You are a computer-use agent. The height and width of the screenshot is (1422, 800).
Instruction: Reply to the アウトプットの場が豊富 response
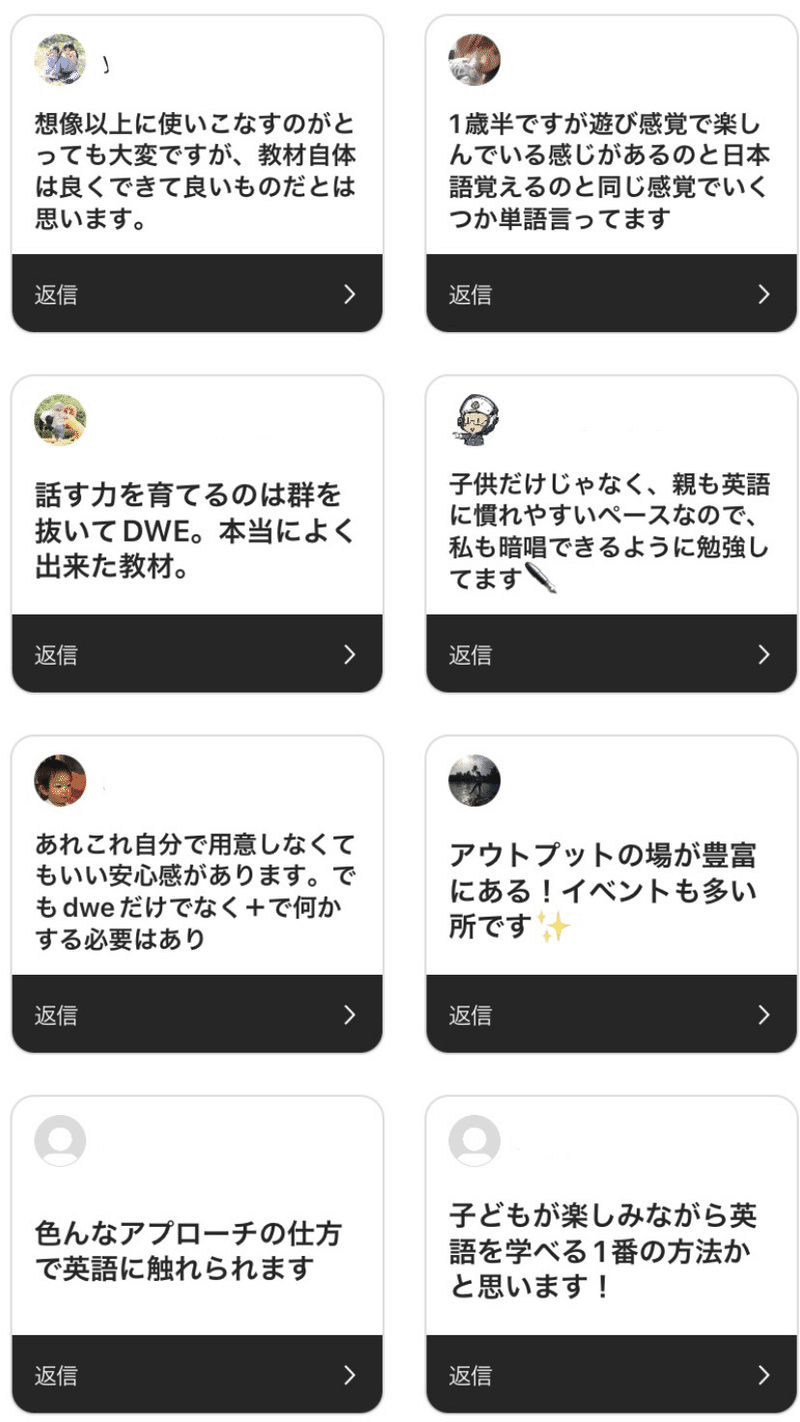[611, 1014]
